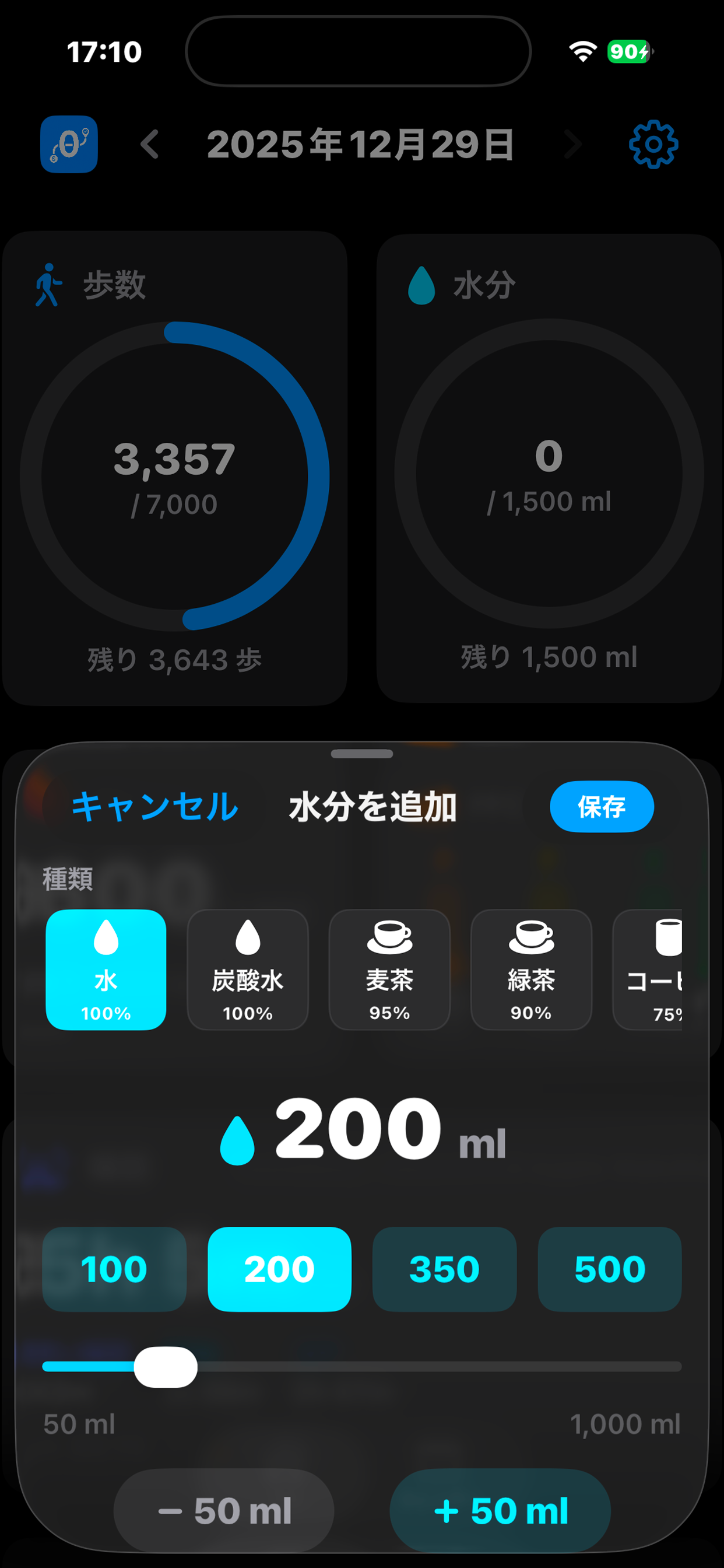
Task: Choose the 緑茶 drink type icon
Action: [531, 968]
